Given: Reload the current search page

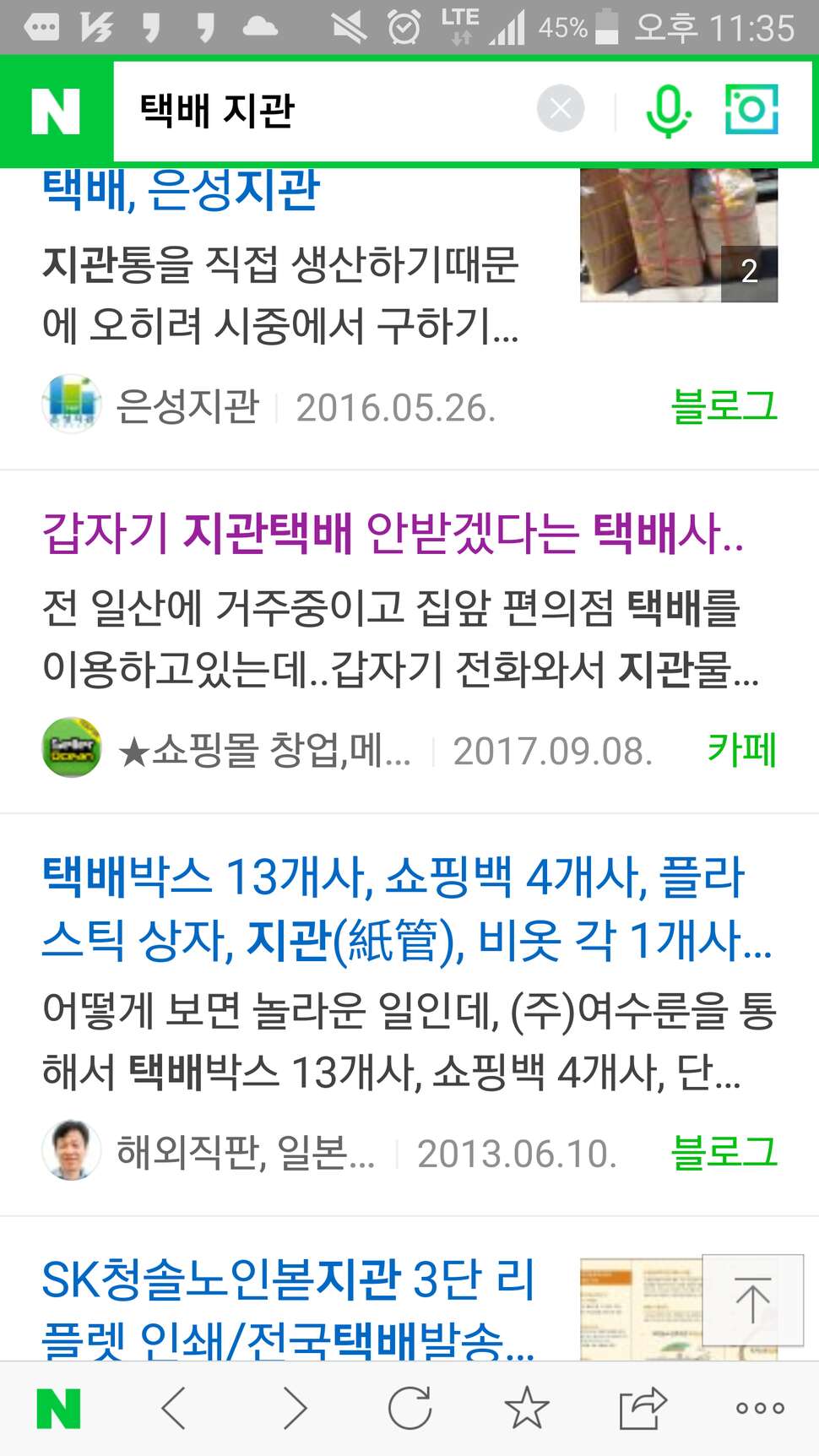Looking at the screenshot, I should pyautogui.click(x=410, y=1408).
